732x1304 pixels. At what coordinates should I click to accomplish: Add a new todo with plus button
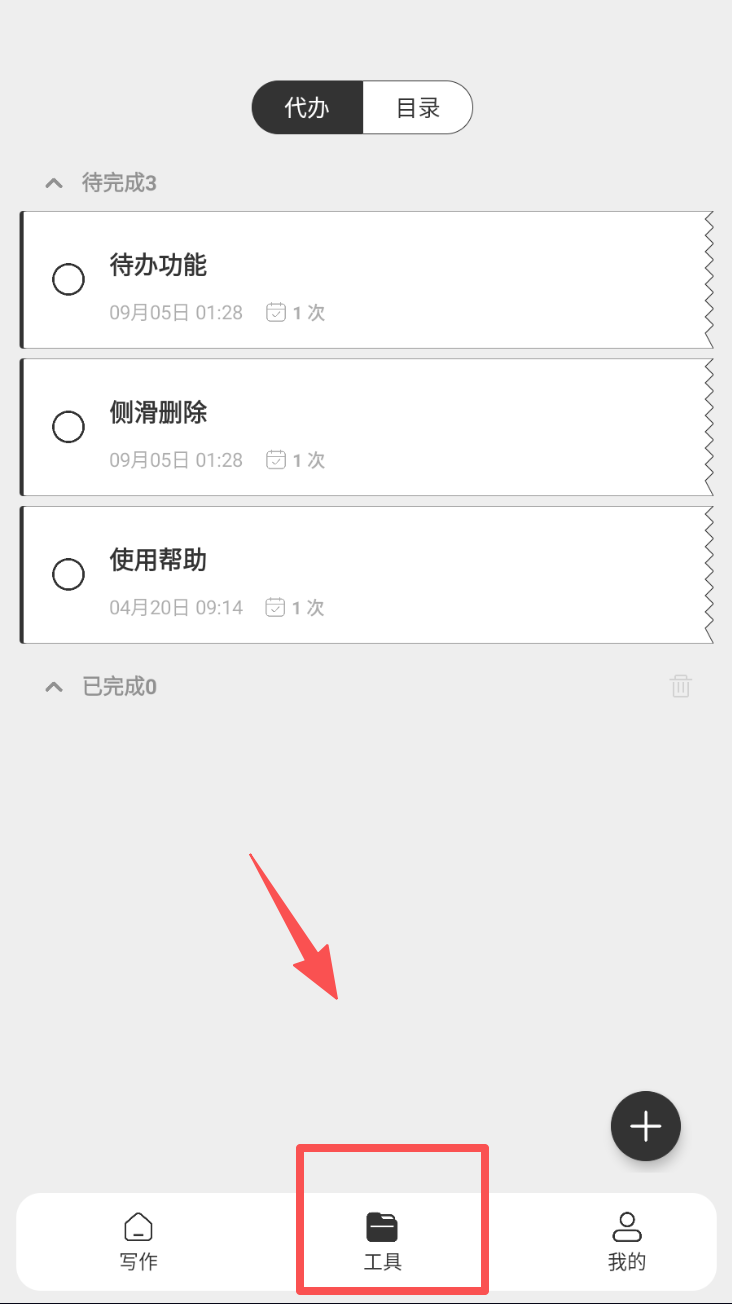646,1126
